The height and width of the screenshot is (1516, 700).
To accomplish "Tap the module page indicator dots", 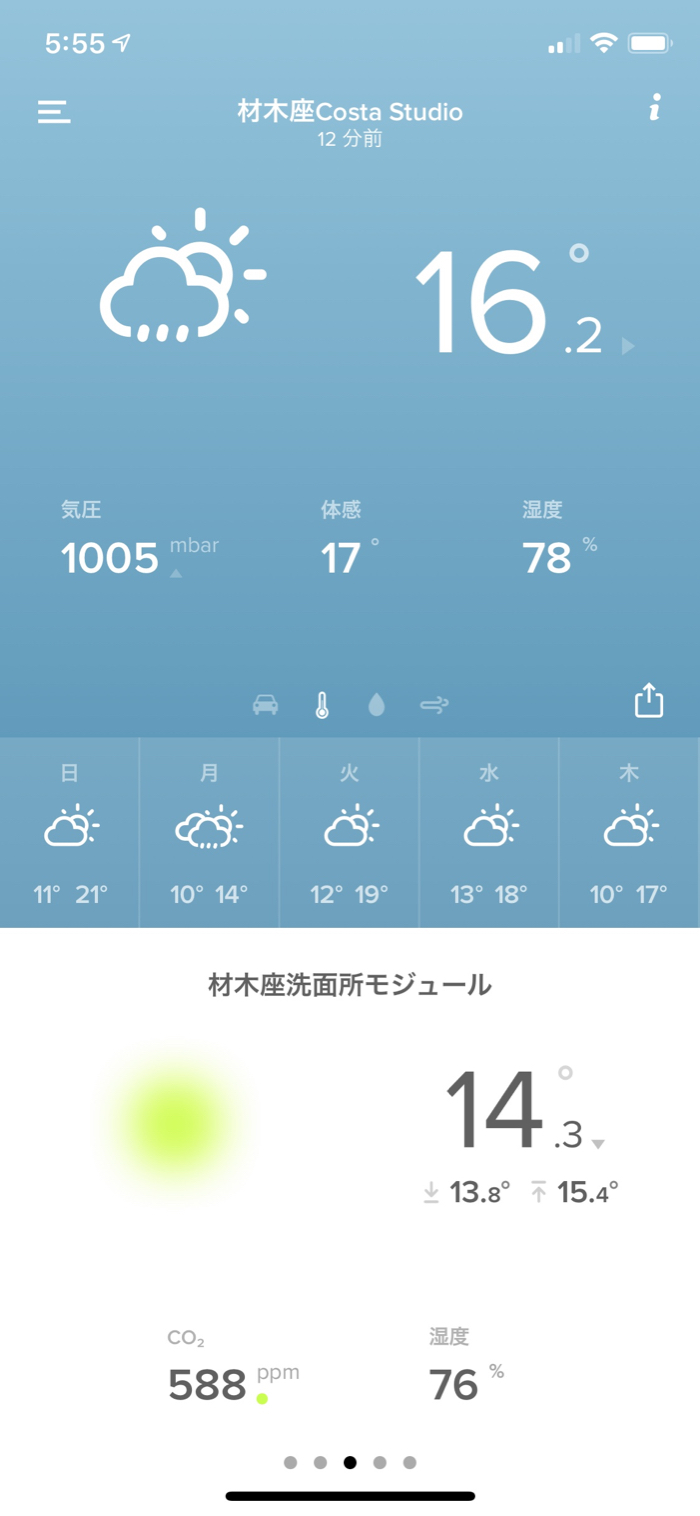I will [350, 1462].
